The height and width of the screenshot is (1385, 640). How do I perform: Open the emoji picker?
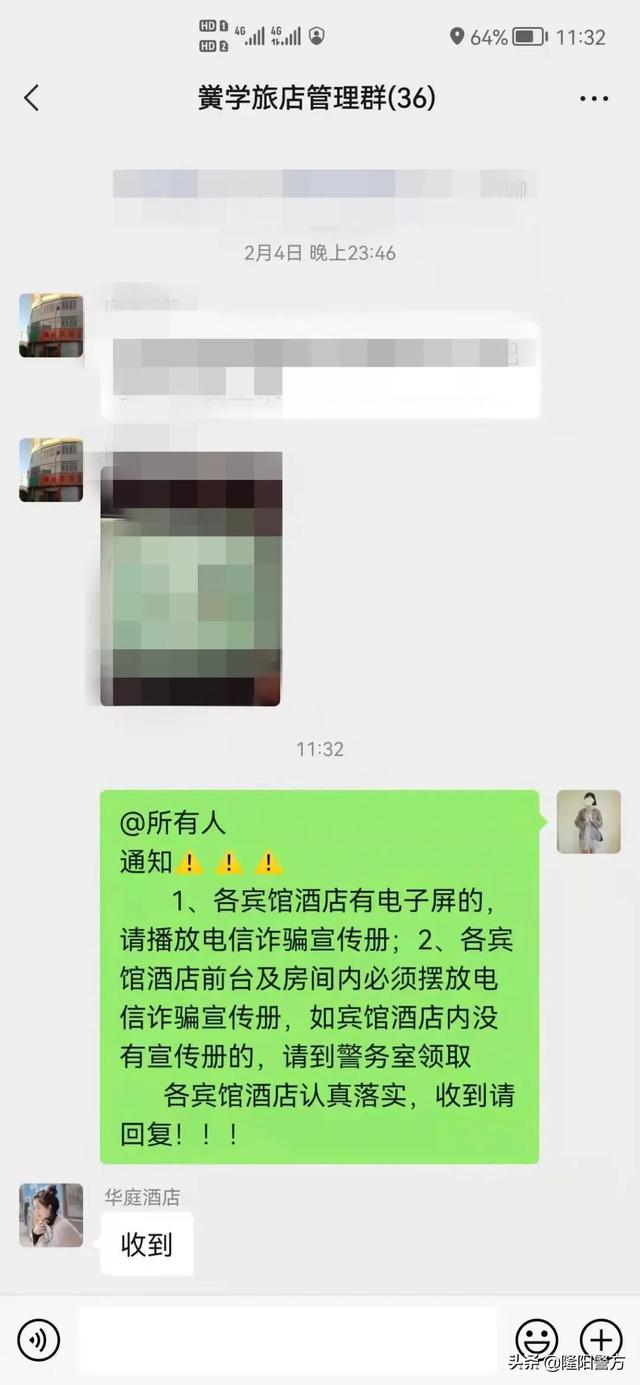pos(536,1338)
